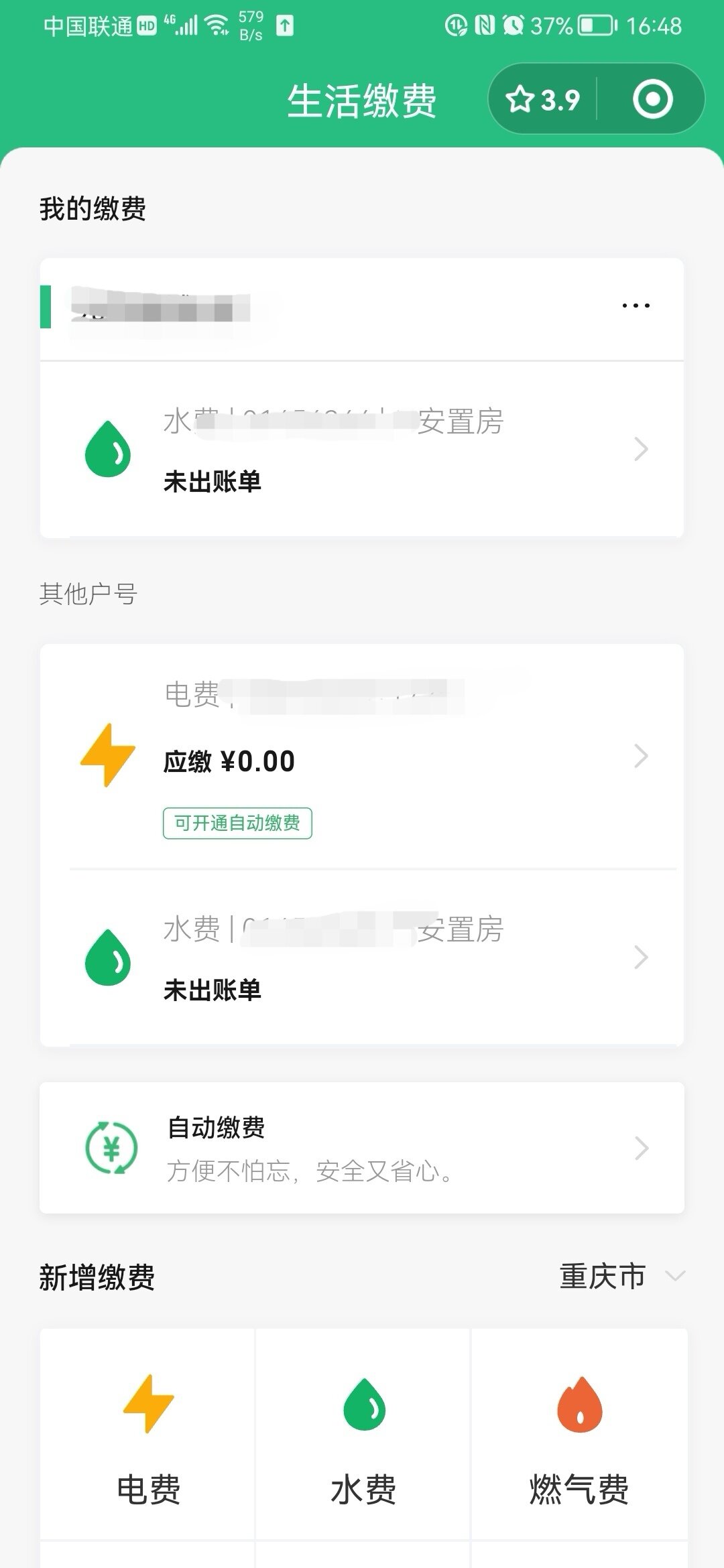Open the water bill under 其他户号

point(362,958)
